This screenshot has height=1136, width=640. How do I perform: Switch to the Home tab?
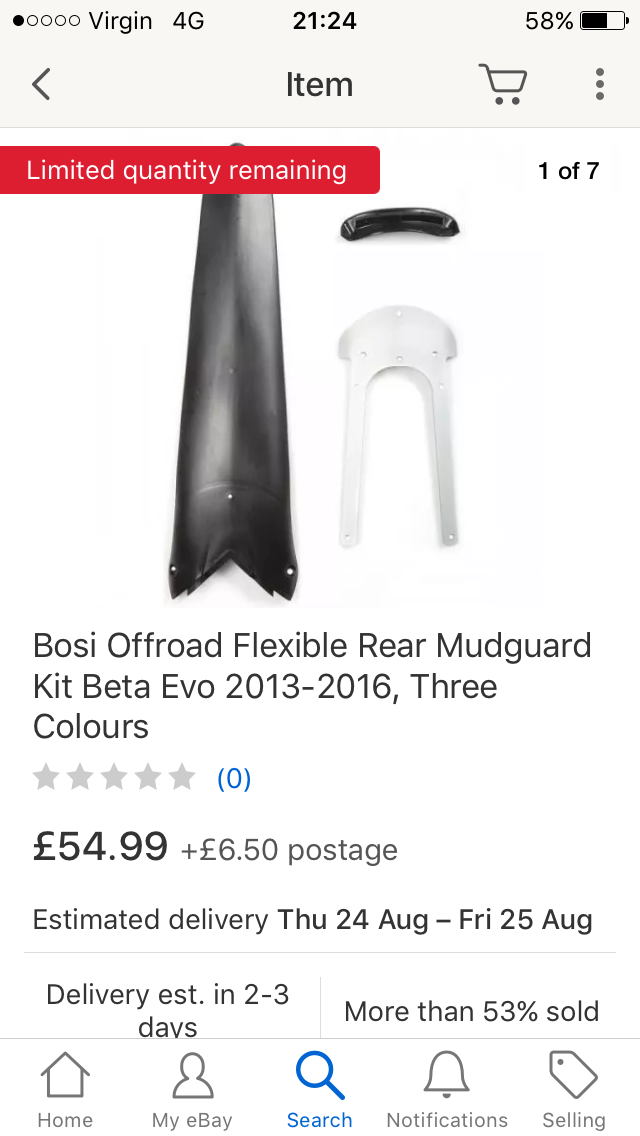65,1090
